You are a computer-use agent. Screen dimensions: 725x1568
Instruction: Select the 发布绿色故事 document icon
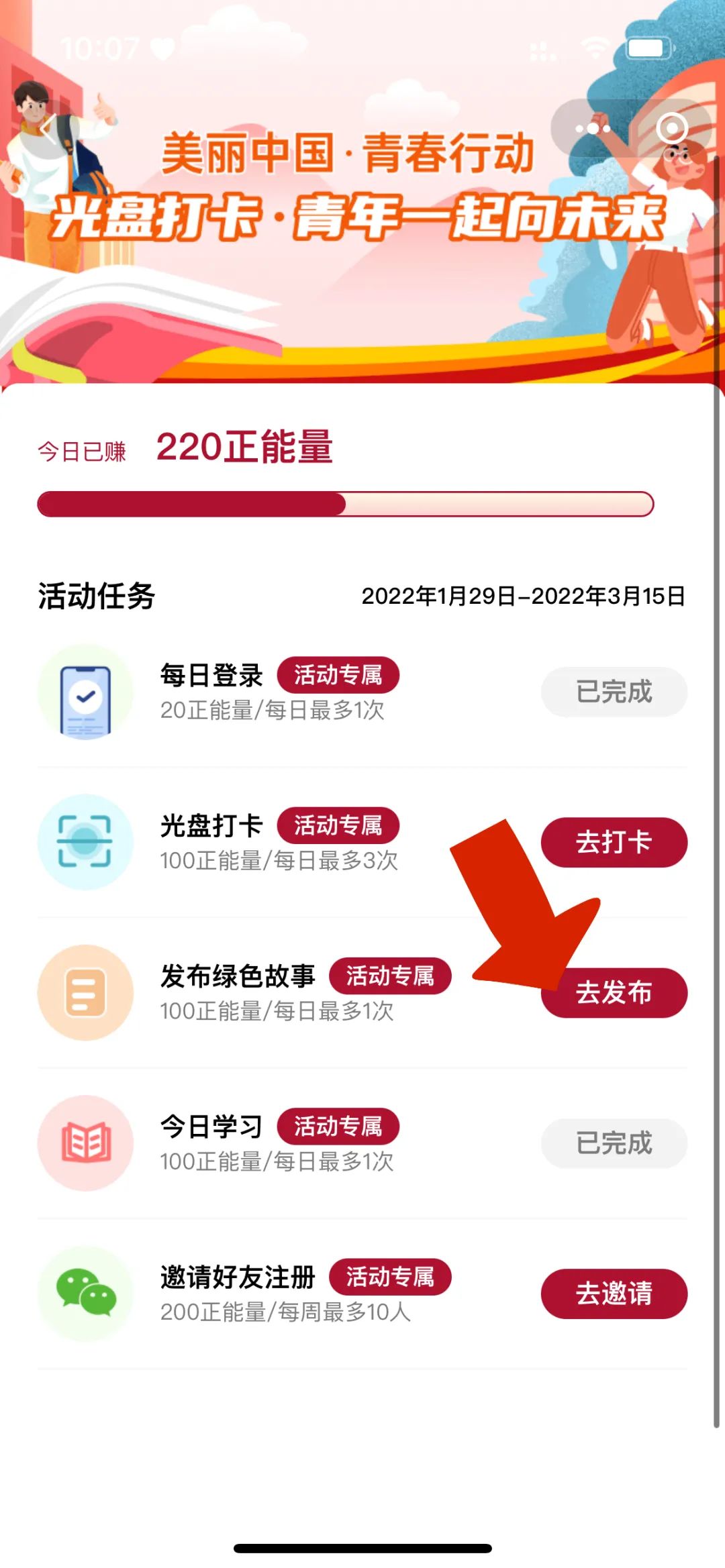(x=85, y=994)
